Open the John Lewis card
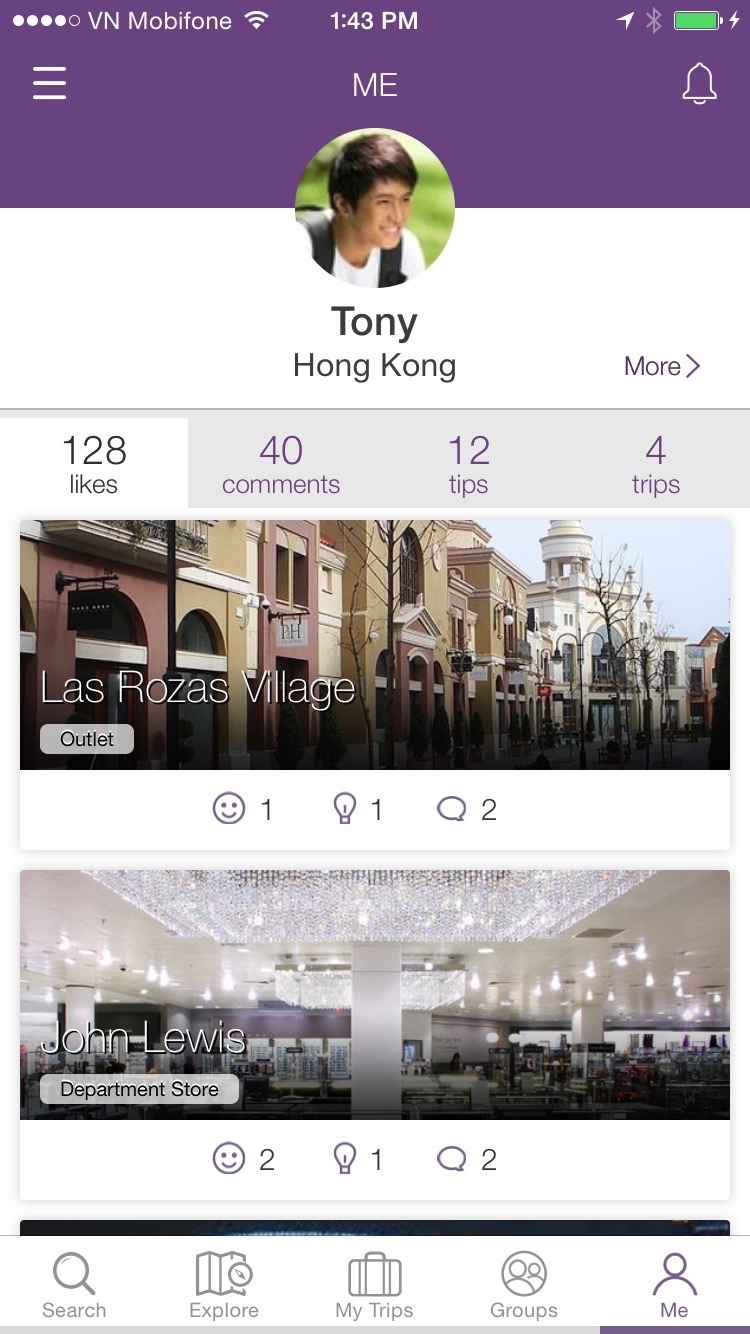The image size is (750, 1334). click(375, 995)
